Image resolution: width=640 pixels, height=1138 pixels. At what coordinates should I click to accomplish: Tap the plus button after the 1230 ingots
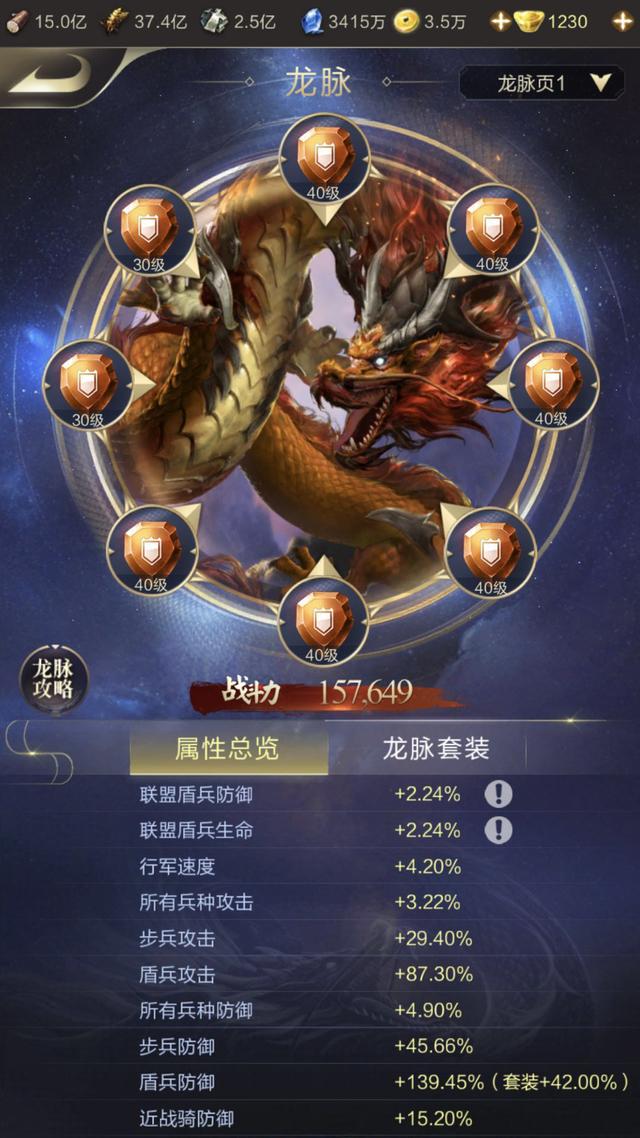click(622, 20)
